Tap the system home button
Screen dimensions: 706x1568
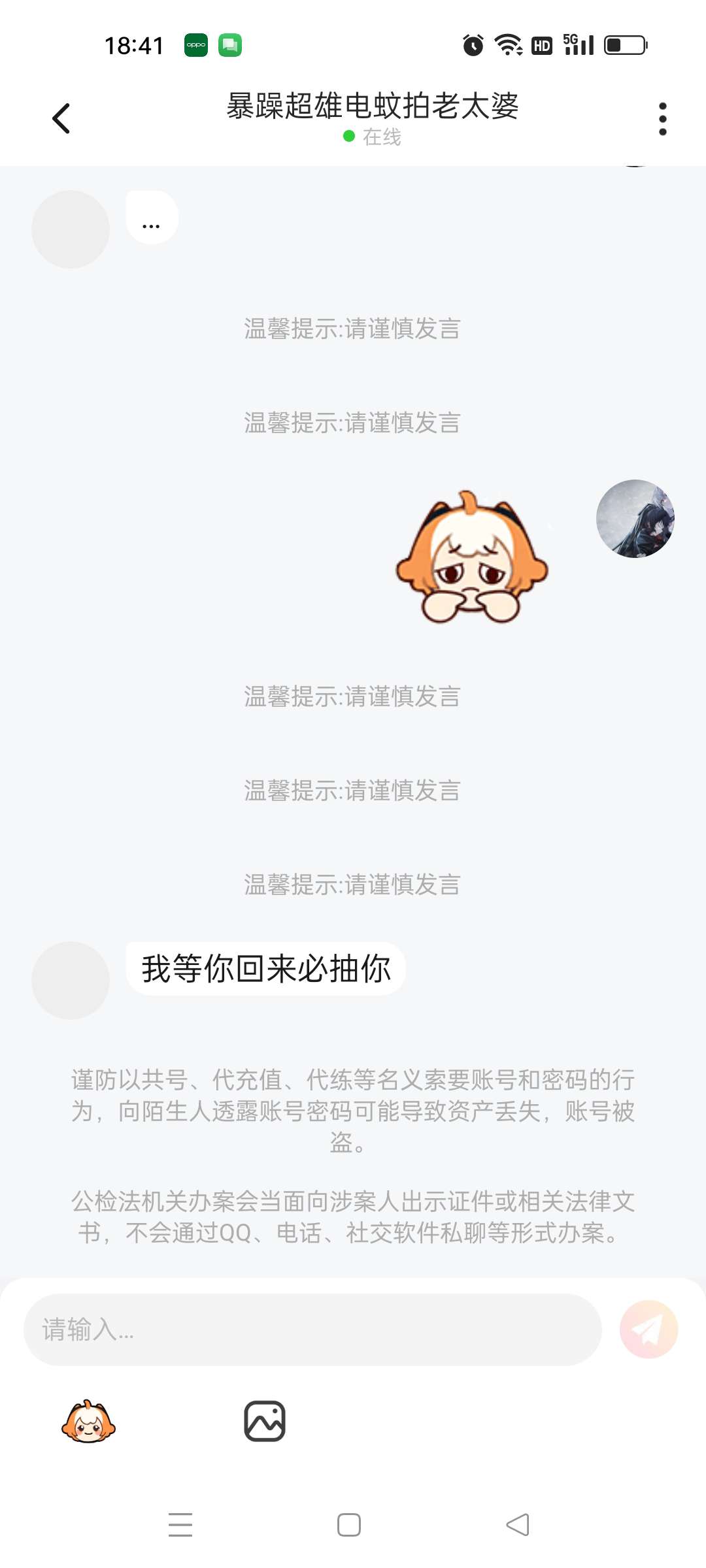[349, 1525]
